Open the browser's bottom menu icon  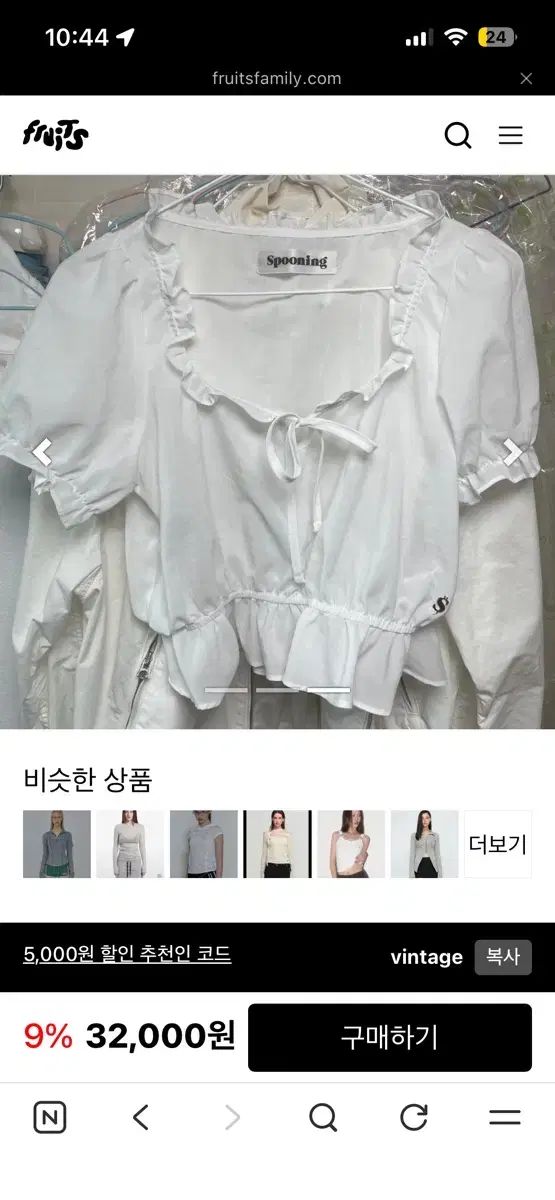(505, 1117)
